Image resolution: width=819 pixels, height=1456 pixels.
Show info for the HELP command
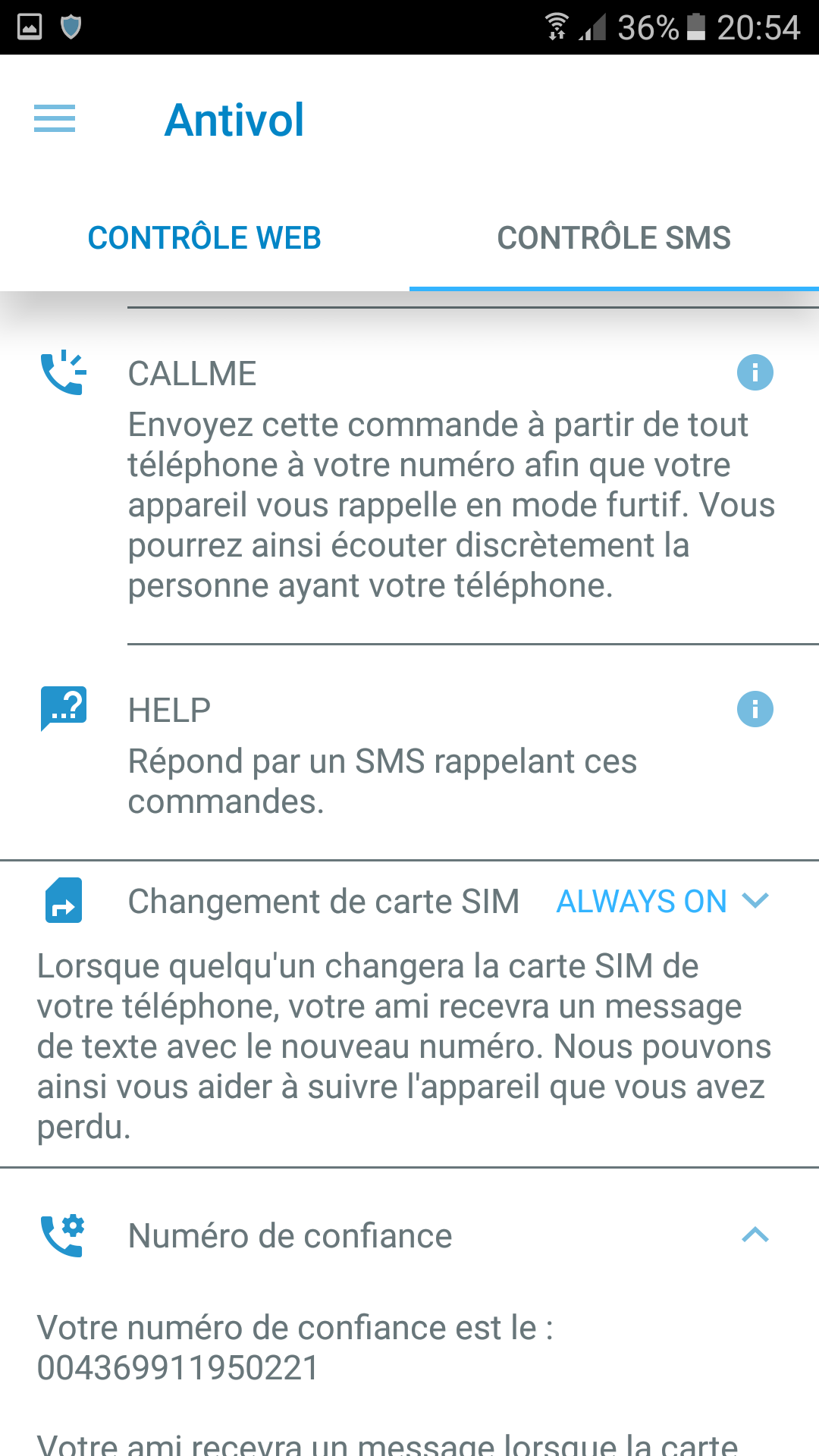pos(755,710)
